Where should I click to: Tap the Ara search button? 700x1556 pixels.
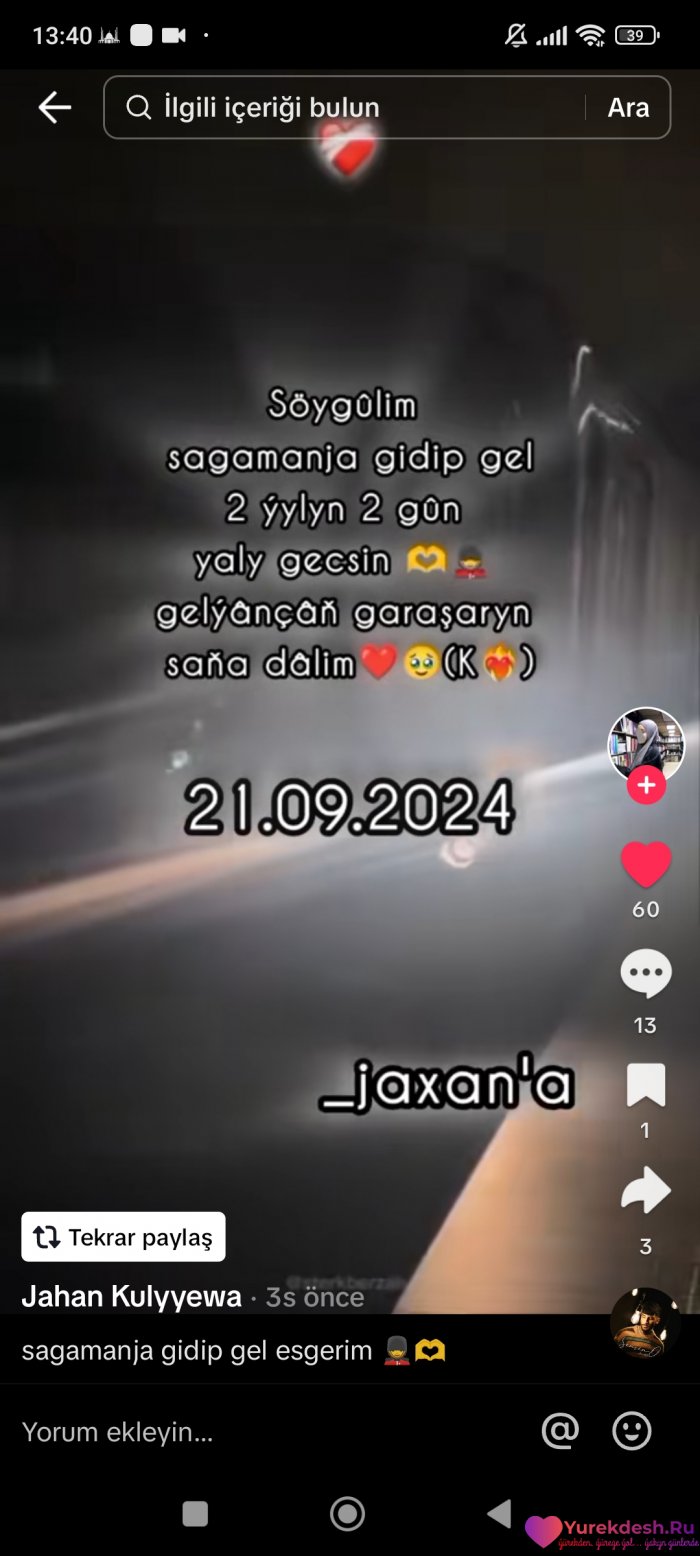(628, 108)
